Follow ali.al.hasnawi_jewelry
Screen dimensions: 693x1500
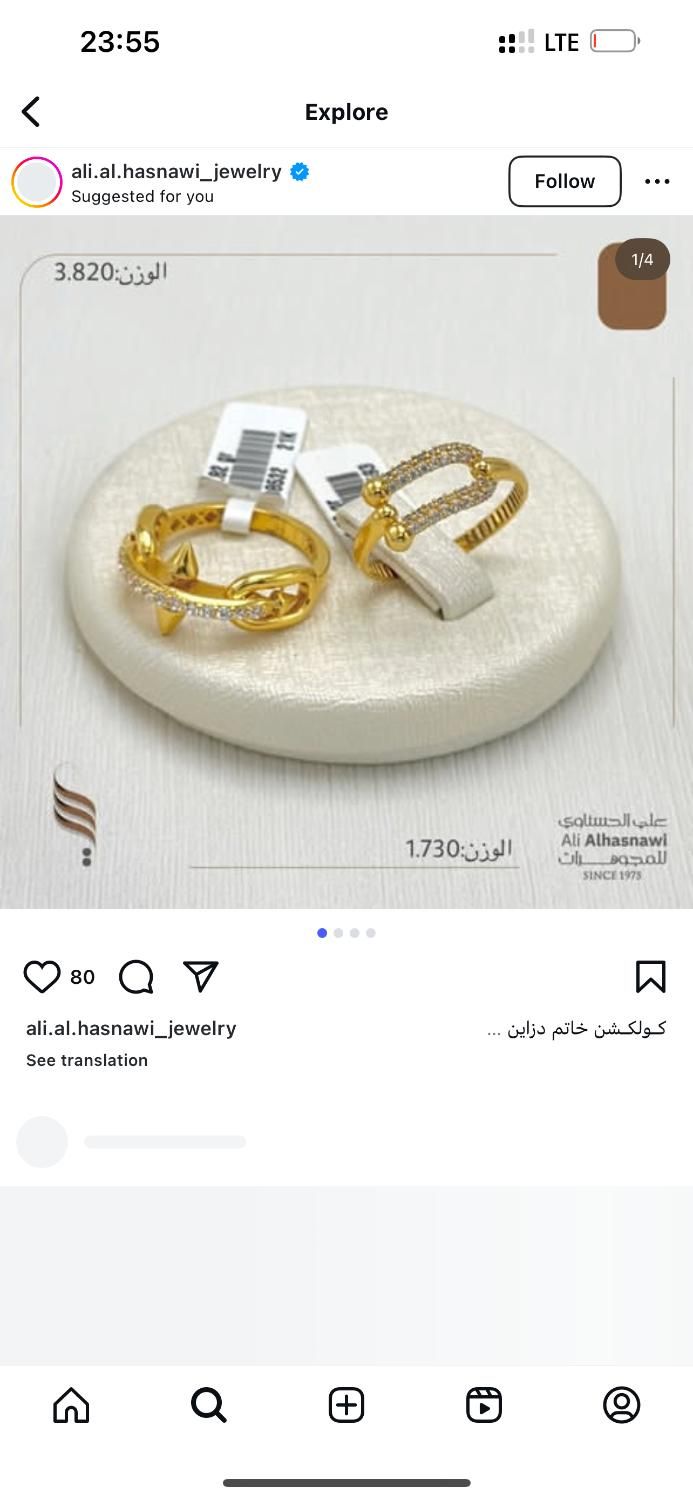(x=564, y=181)
